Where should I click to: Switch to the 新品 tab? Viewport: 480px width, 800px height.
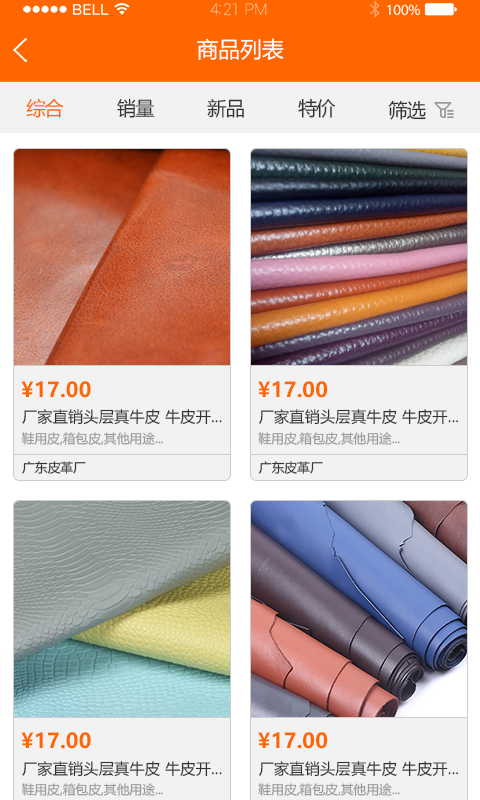point(225,109)
